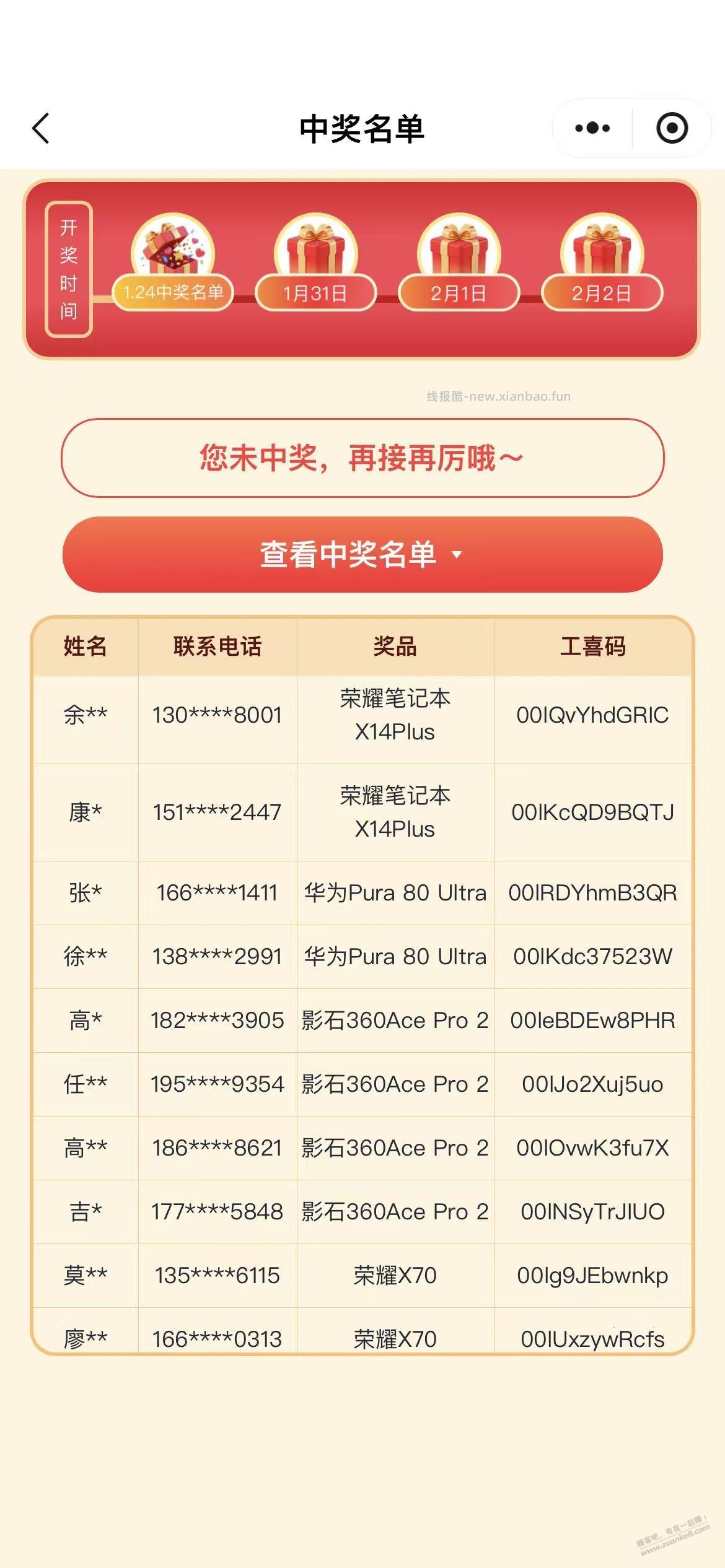Select the 姓名 column header
Image resolution: width=725 pixels, height=1568 pixels.
pyautogui.click(x=85, y=647)
